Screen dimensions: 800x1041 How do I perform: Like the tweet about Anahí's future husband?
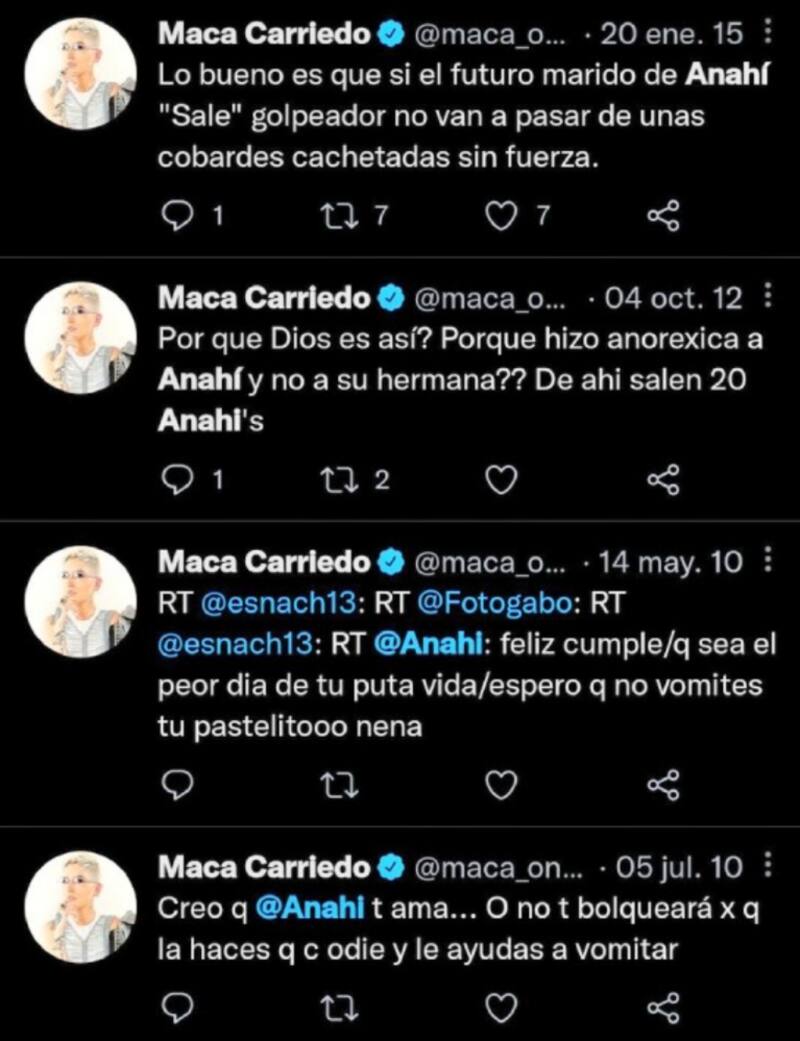point(501,215)
